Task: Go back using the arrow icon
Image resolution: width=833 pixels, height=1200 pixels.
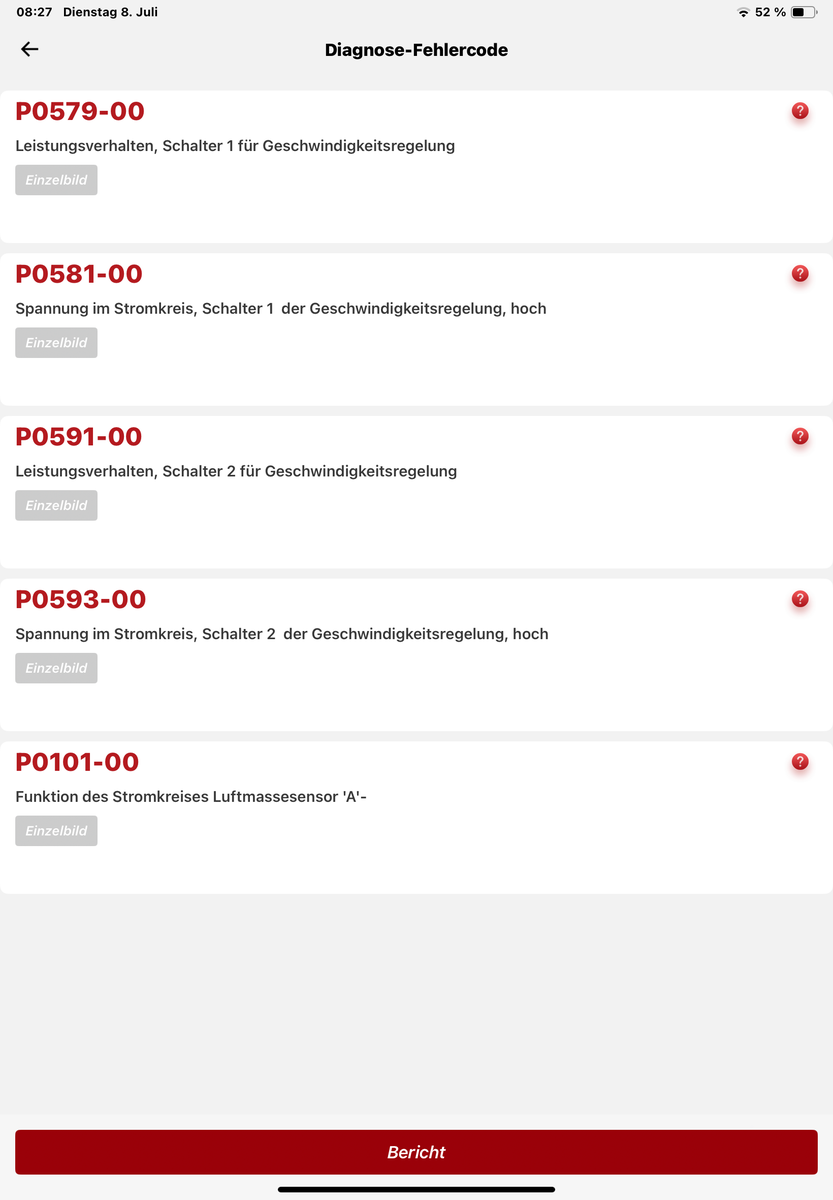Action: [x=30, y=49]
